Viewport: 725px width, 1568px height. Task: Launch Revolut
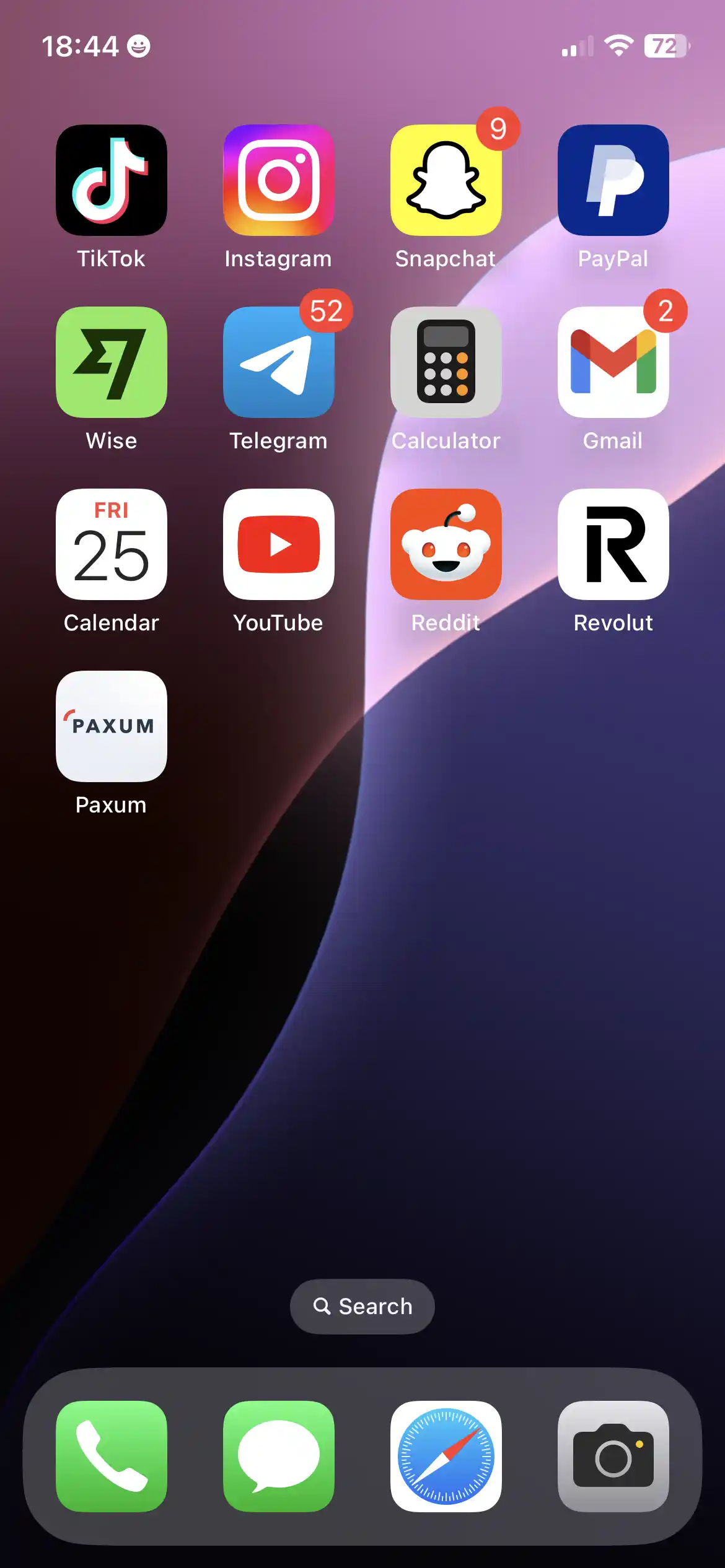pos(613,544)
